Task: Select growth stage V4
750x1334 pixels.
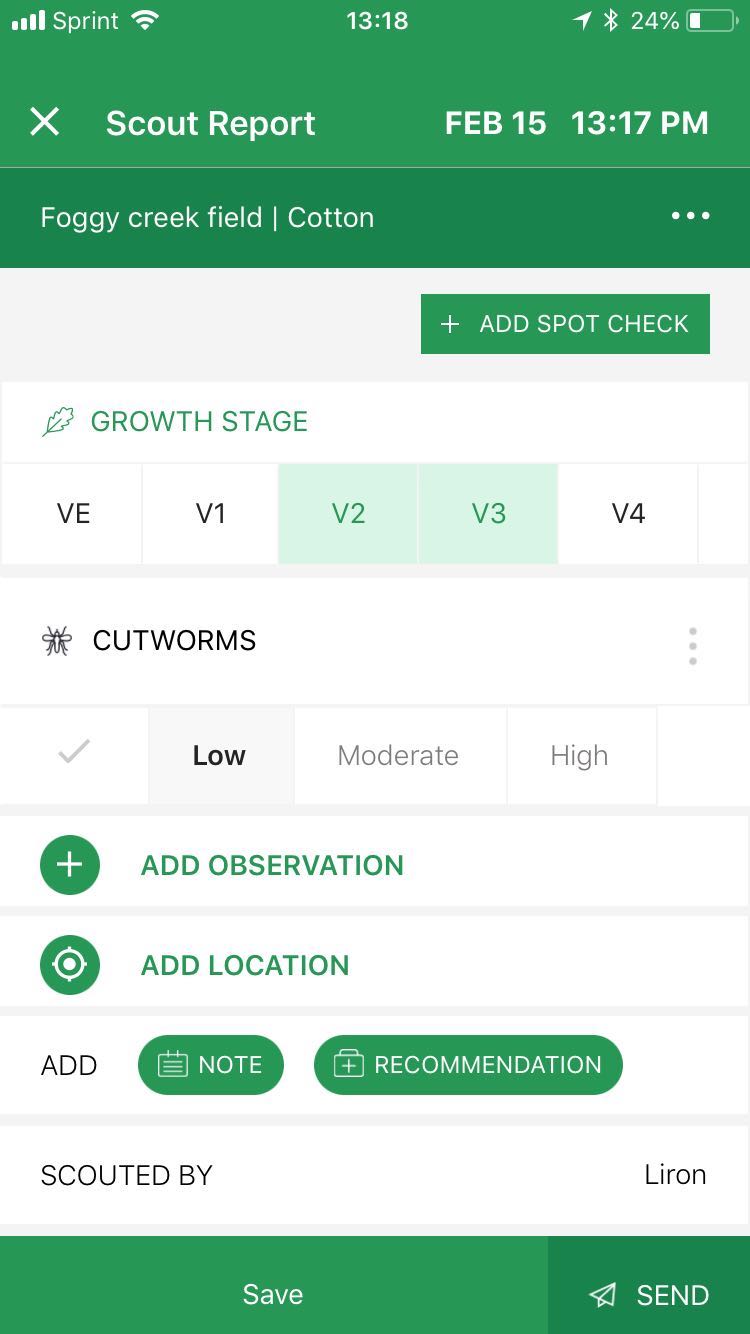Action: [x=628, y=514]
